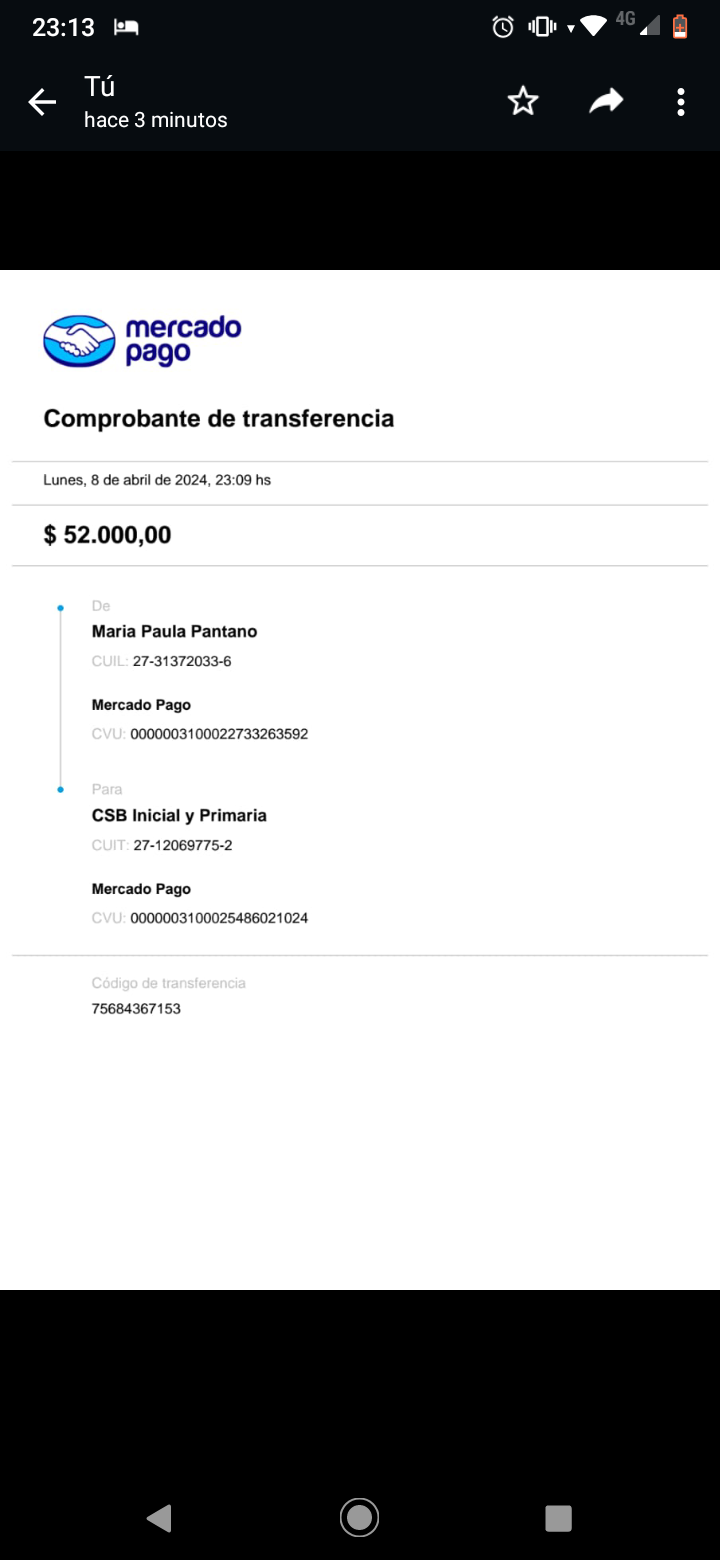Forward the transfer receipt image
Viewport: 720px width, 1560px height.
tap(606, 101)
